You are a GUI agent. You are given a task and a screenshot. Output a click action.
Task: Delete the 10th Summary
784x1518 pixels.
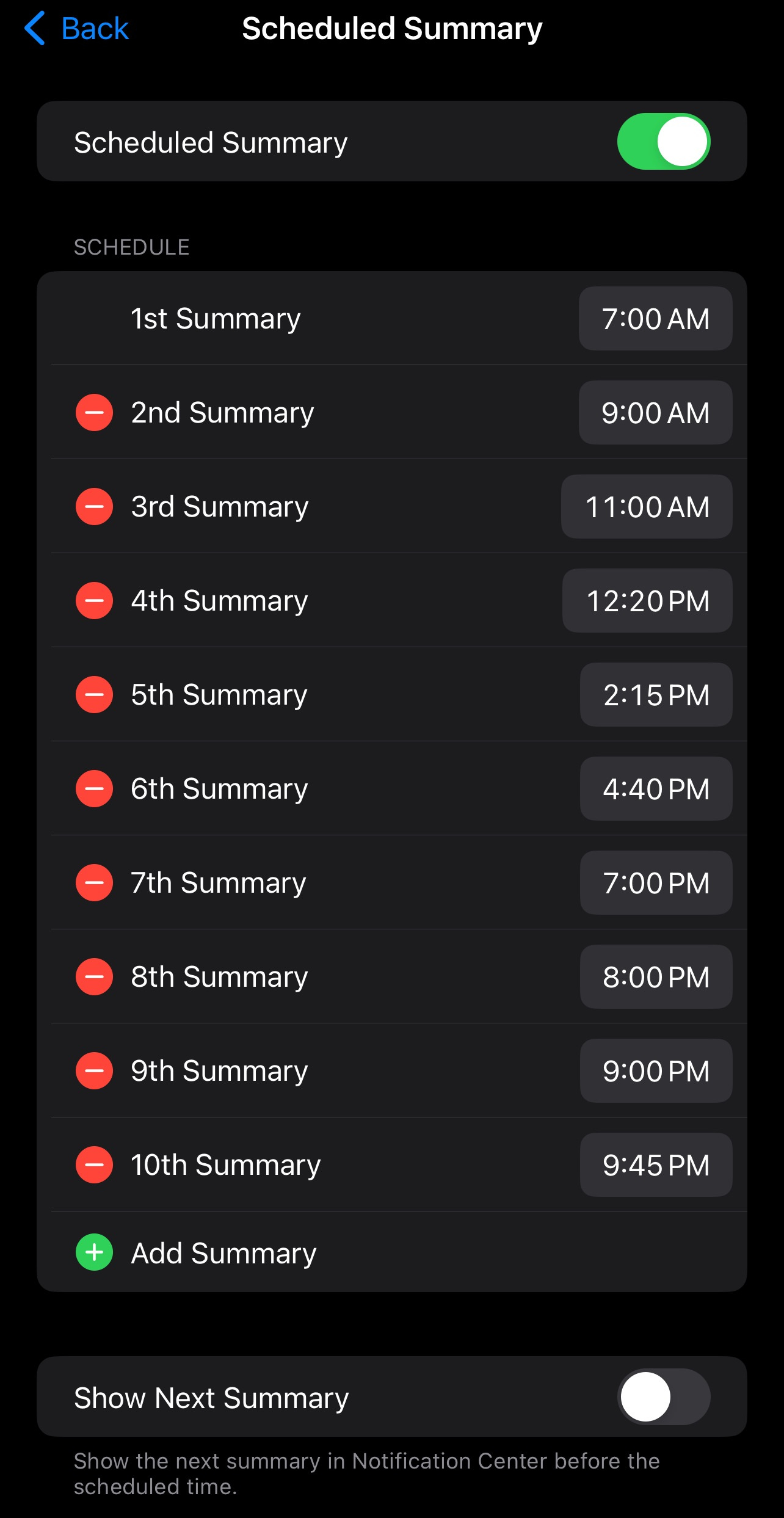coord(94,1165)
